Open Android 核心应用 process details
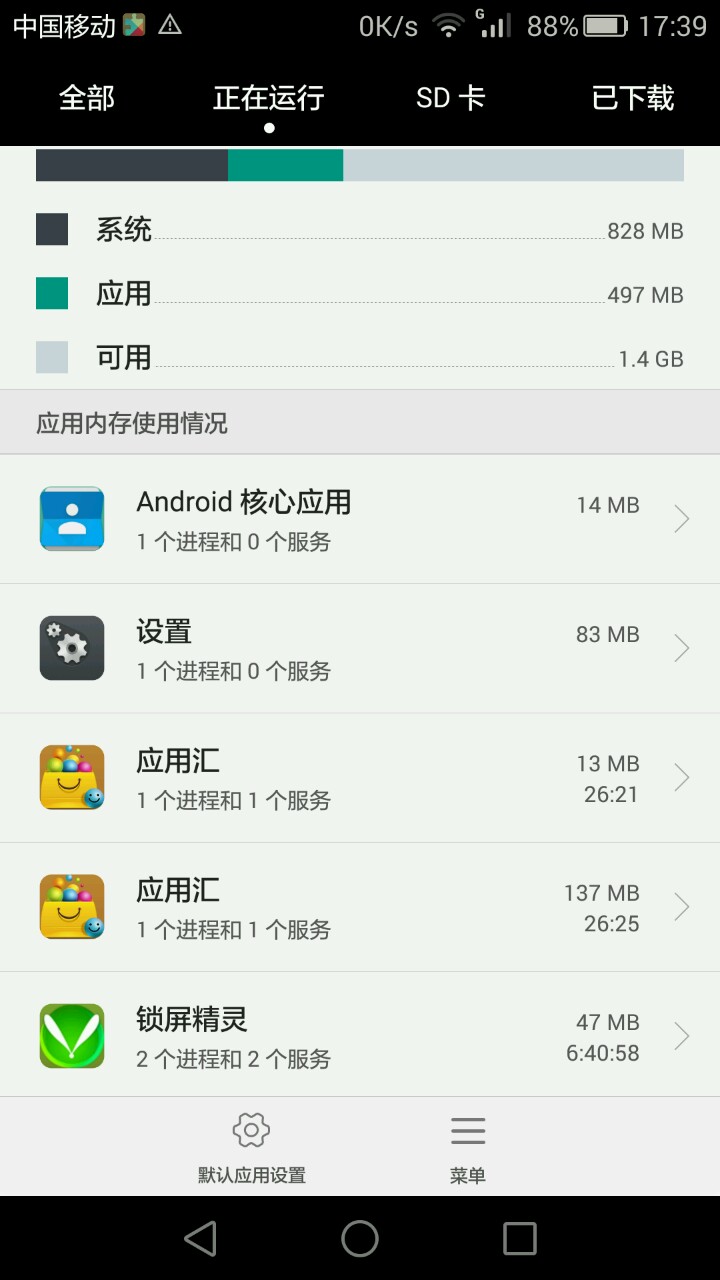 (x=360, y=519)
